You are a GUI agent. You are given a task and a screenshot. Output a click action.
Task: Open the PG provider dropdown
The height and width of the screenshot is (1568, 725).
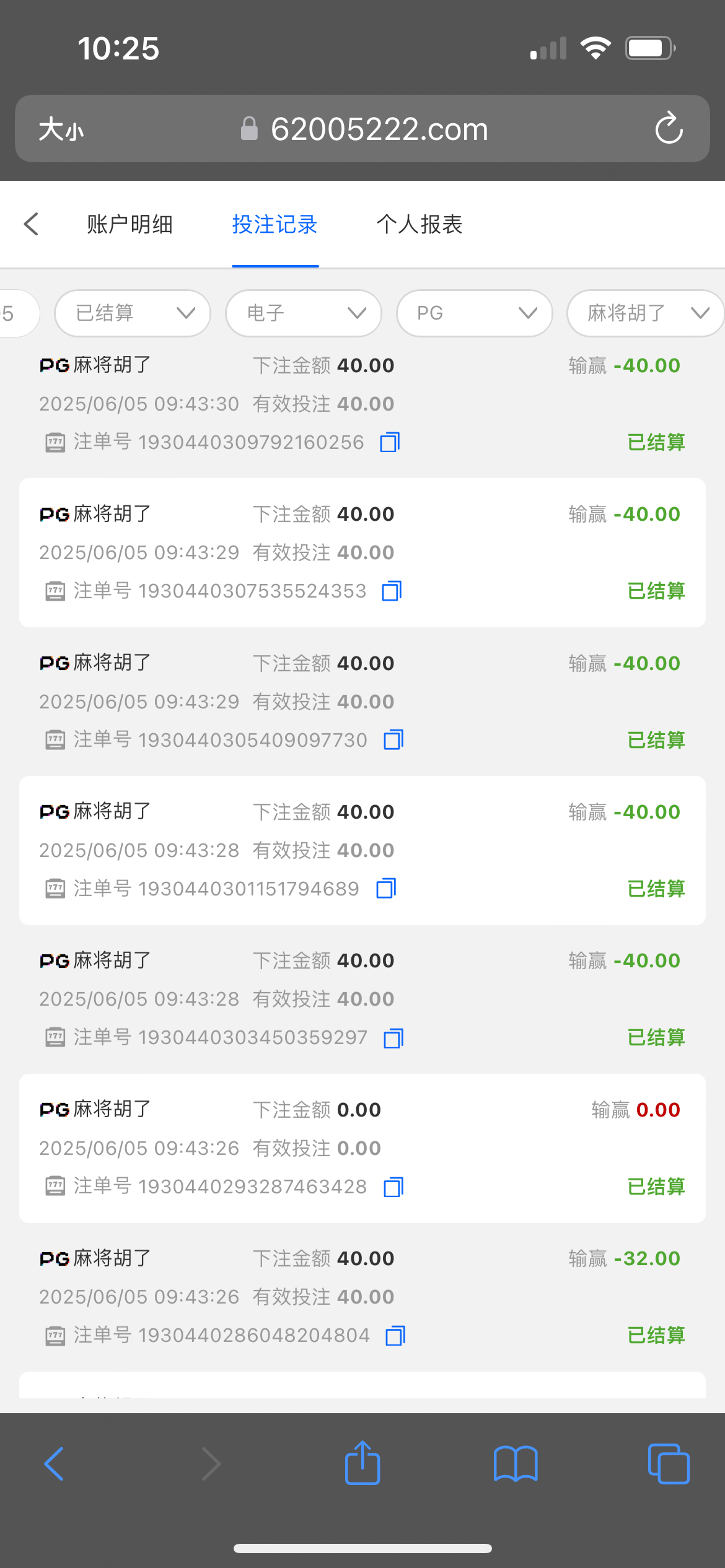tap(475, 313)
